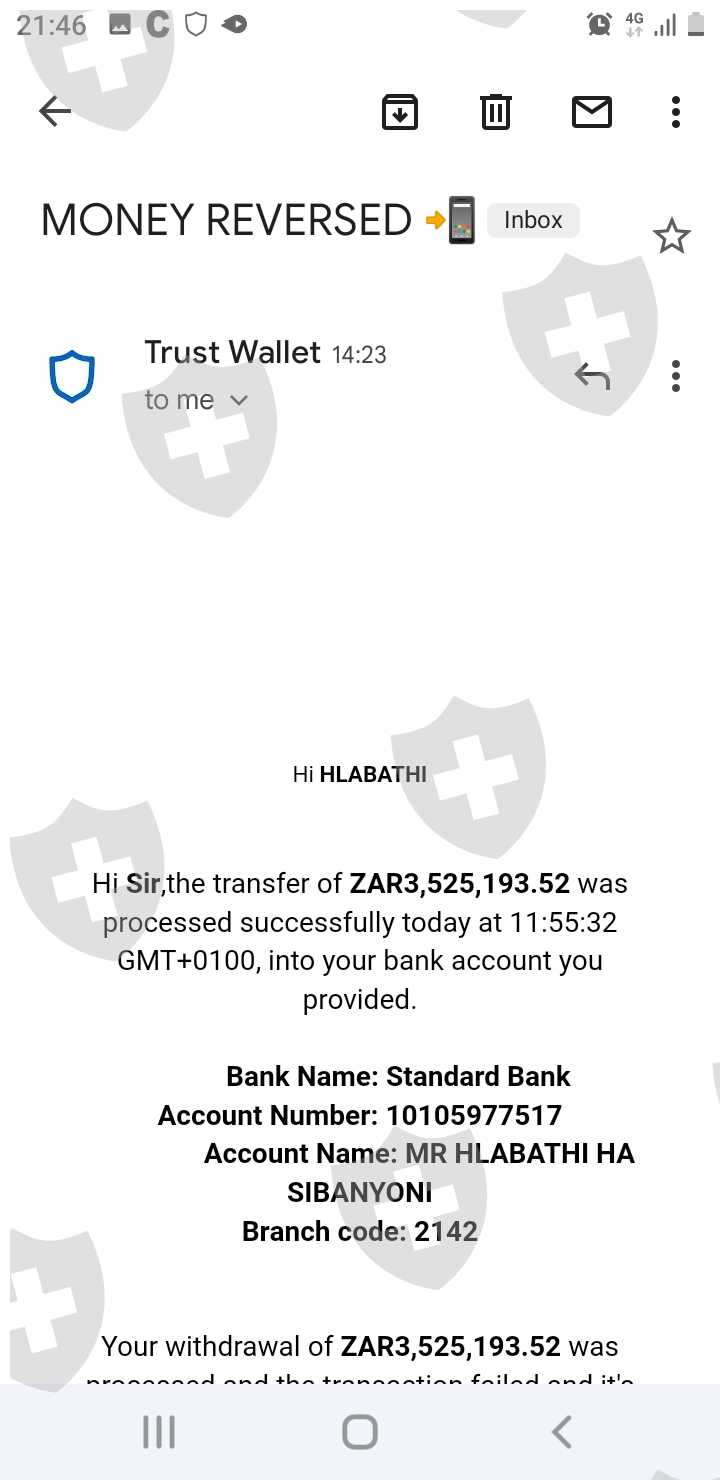
Task: Open Trust Wallet sender avatar
Action: (x=72, y=376)
